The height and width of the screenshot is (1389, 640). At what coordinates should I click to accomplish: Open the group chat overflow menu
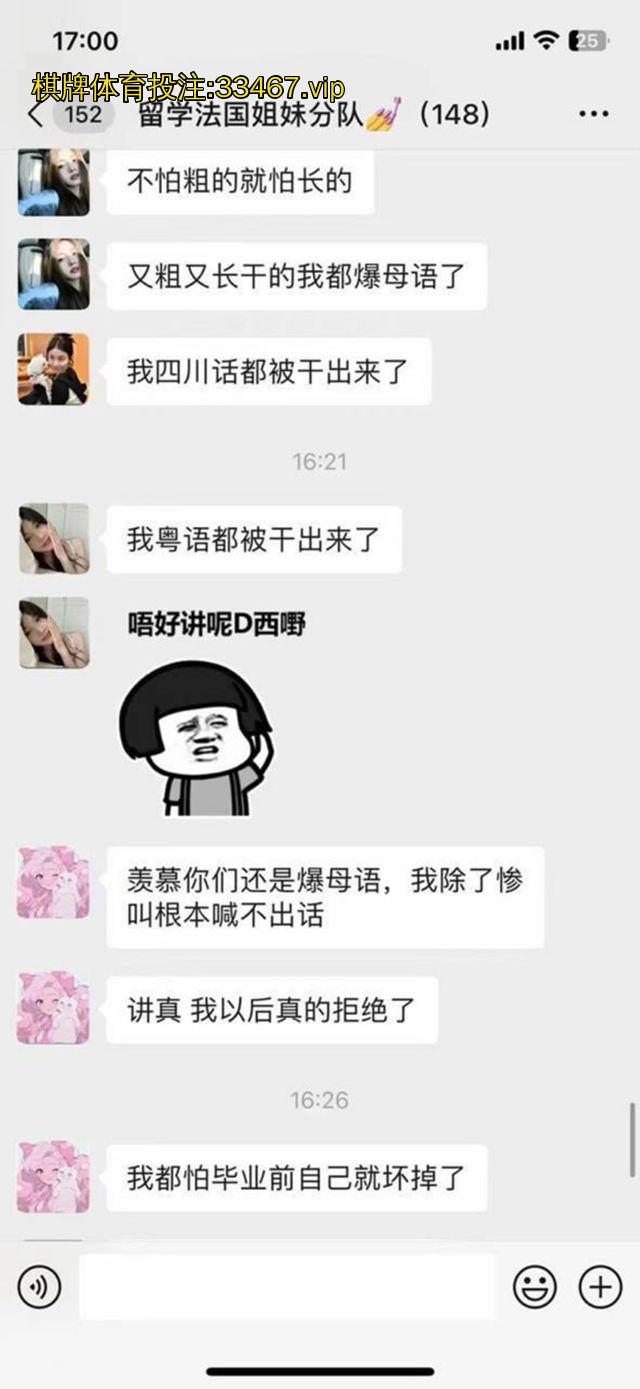[x=594, y=114]
